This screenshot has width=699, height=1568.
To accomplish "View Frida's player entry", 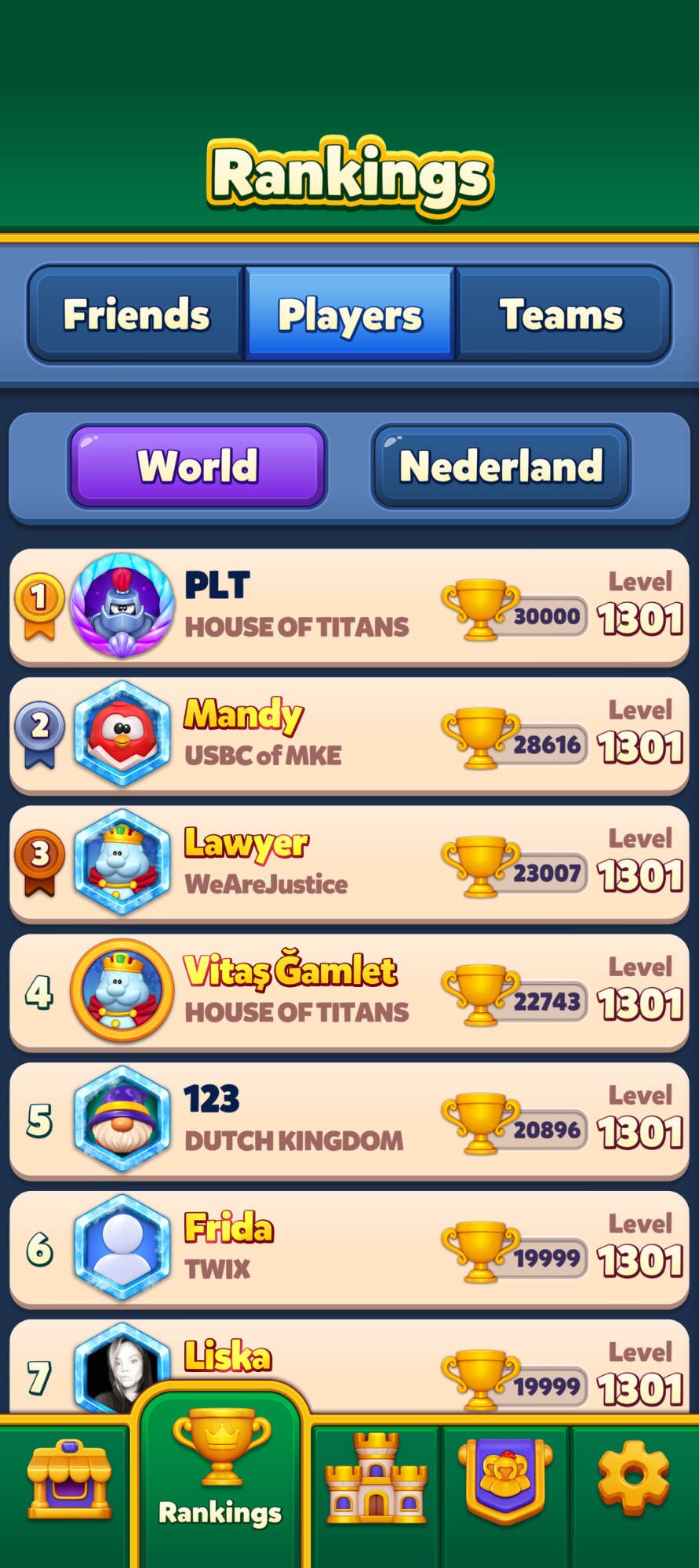I will click(349, 1250).
